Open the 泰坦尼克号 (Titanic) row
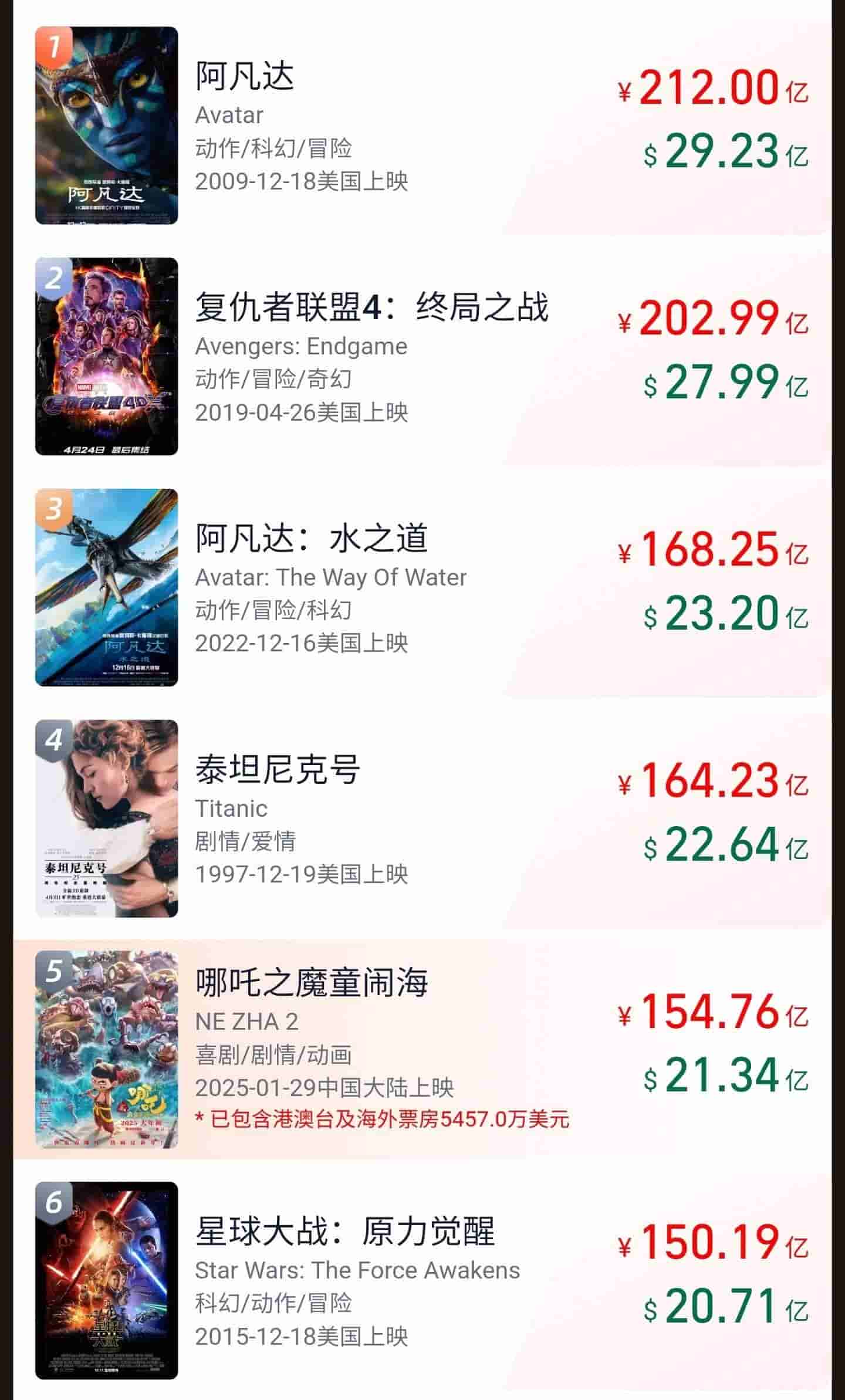The image size is (845, 1400). 277,770
